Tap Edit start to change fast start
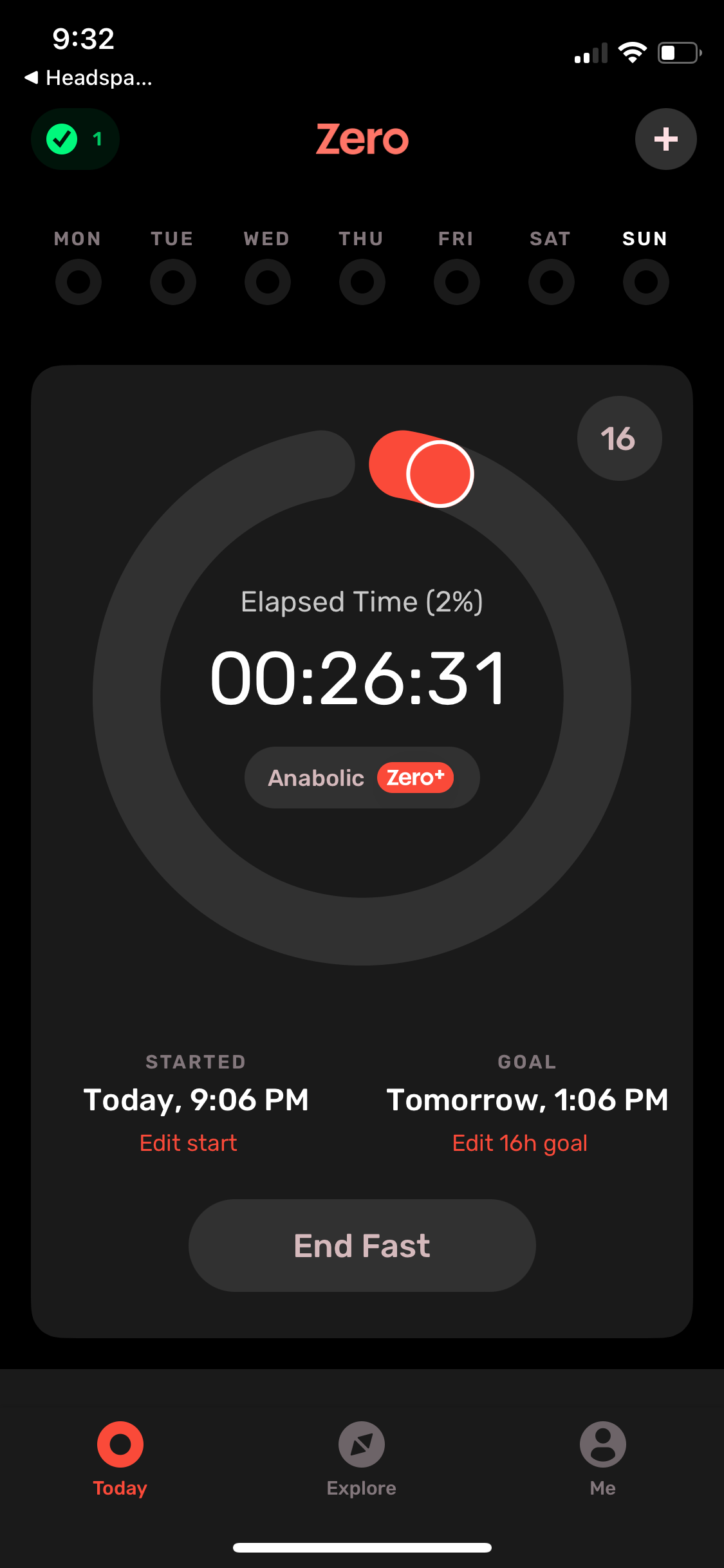The image size is (724, 1568). [187, 1143]
